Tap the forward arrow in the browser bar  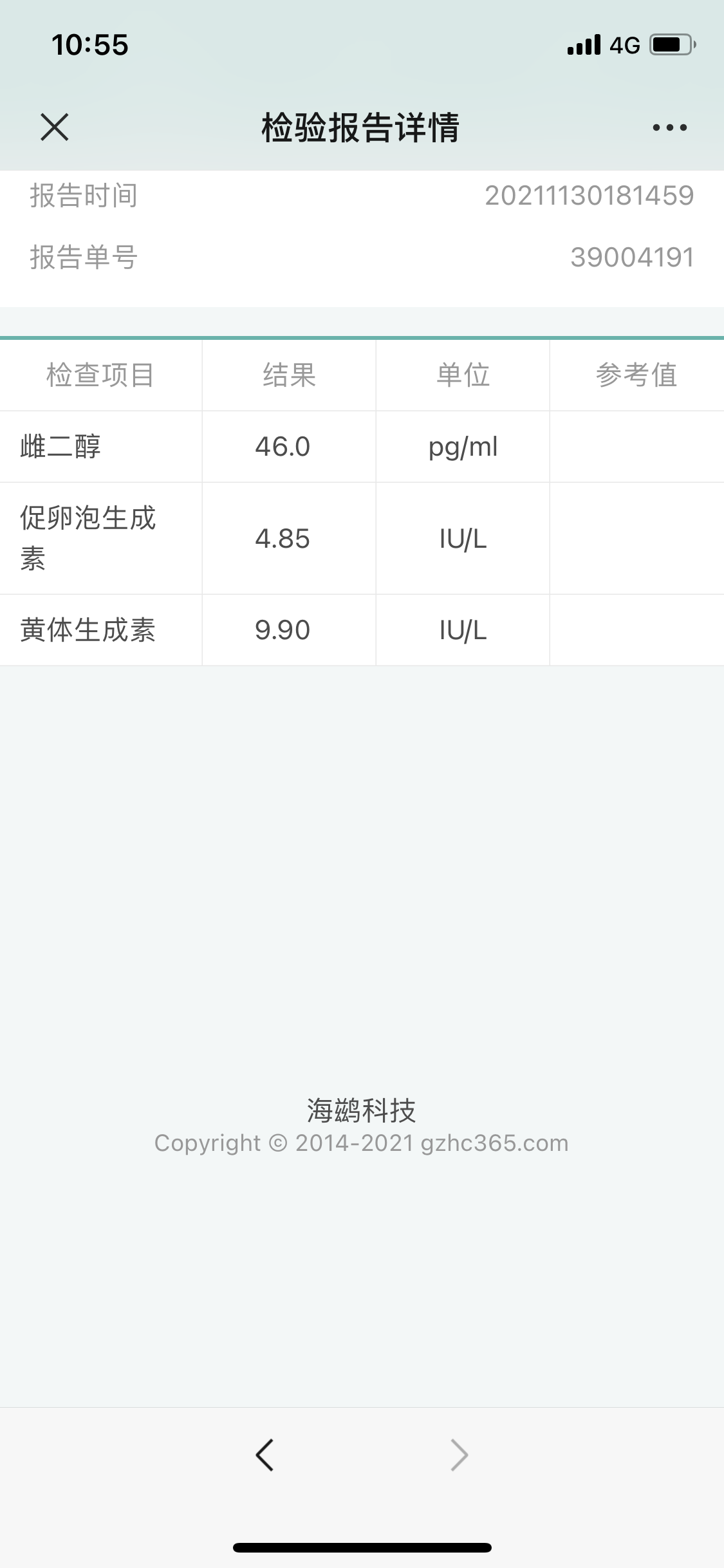coord(459,1455)
